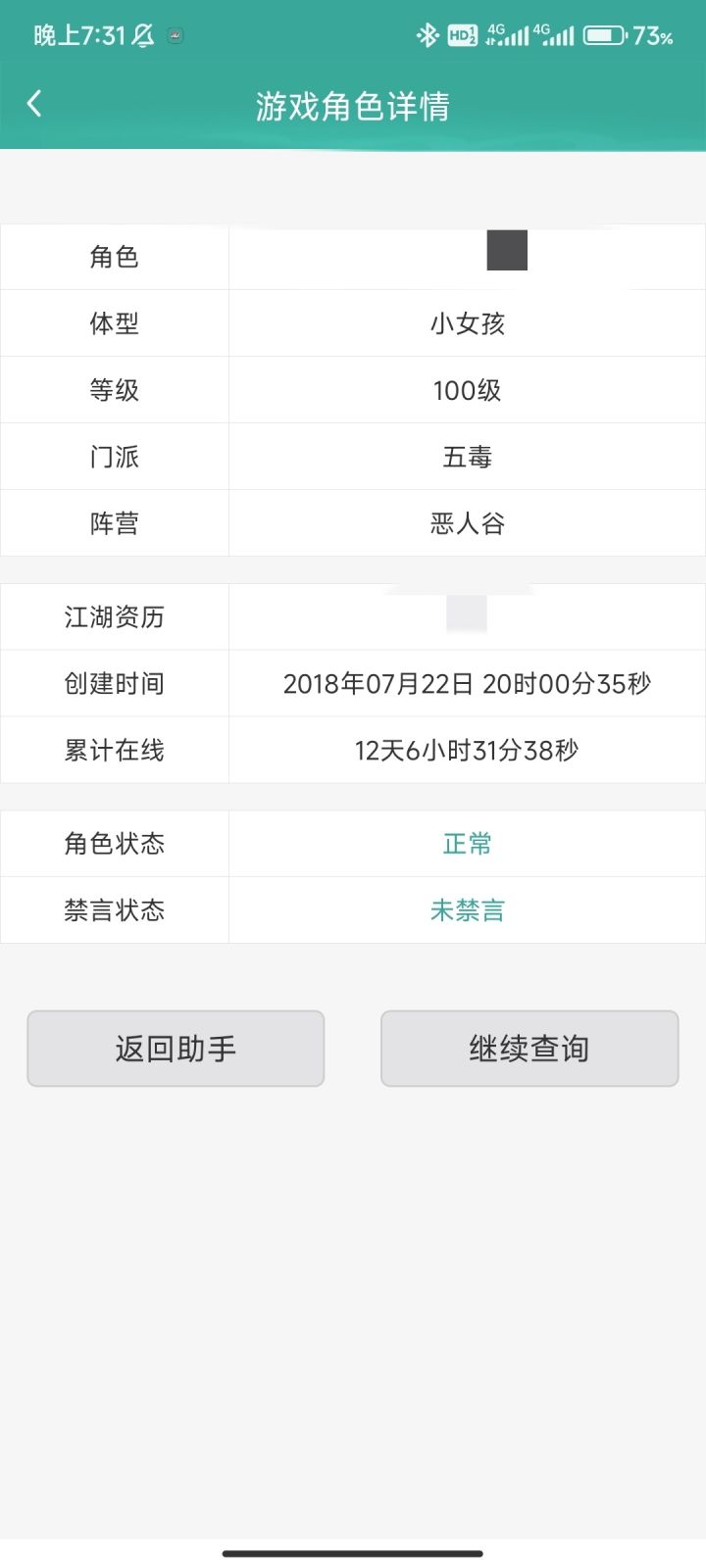Screen dimensions: 706x1568
Task: Select the 体型 row showing 小女孩
Action: coord(353,322)
